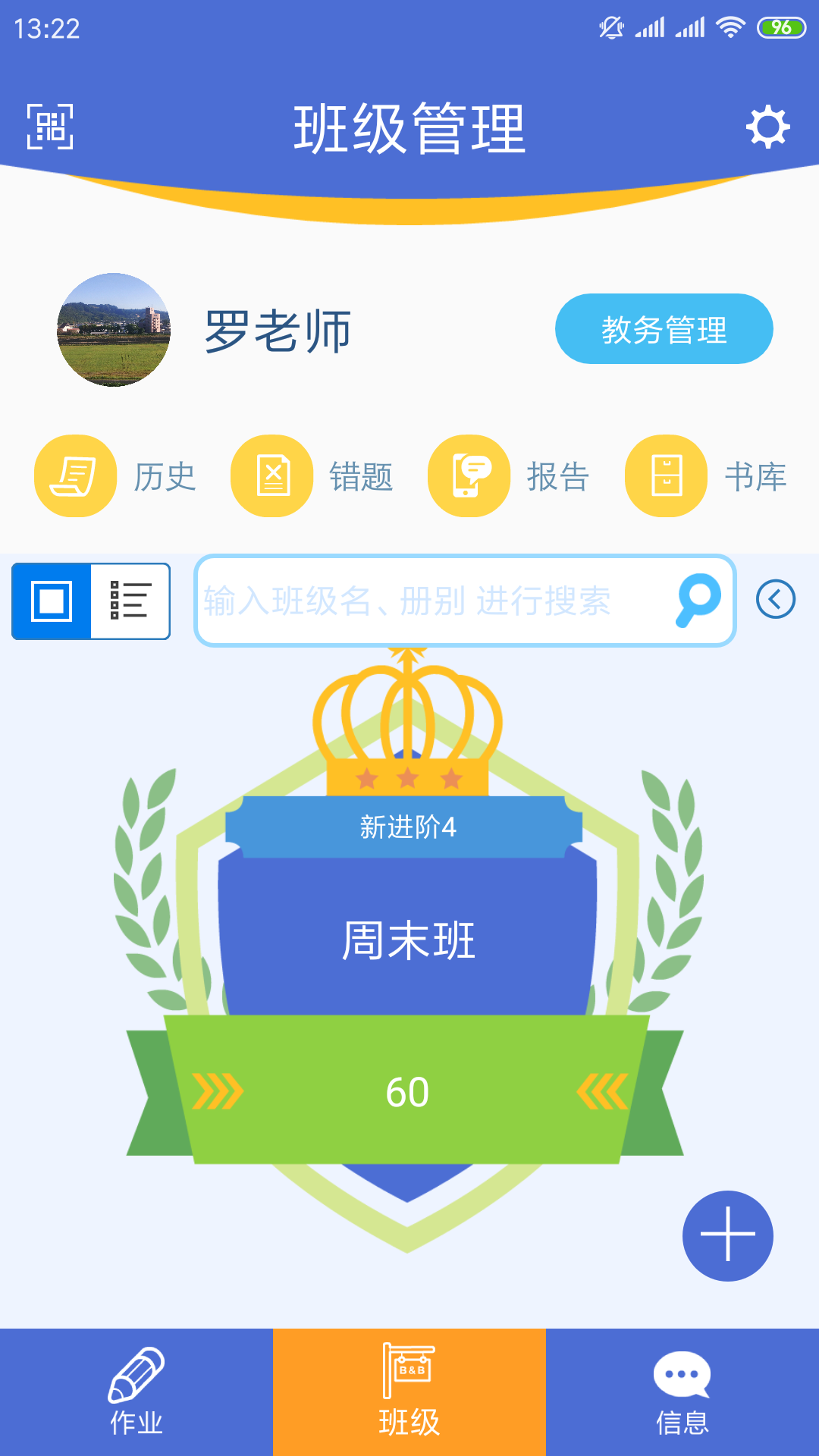Open settings from the gear icon
Screen dimensions: 819x1456
pyautogui.click(x=767, y=129)
